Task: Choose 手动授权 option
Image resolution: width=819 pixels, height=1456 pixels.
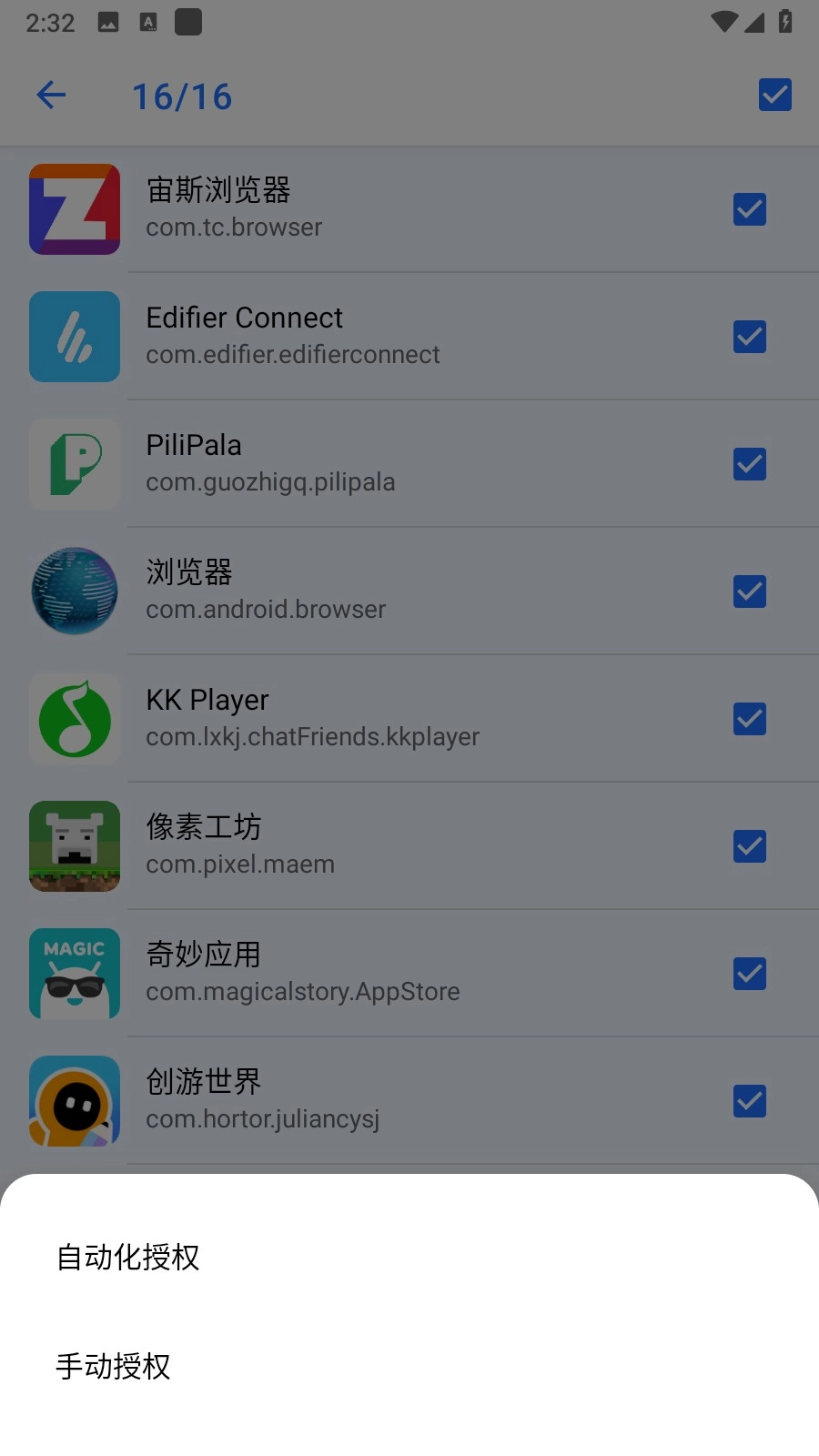Action: tap(114, 1366)
